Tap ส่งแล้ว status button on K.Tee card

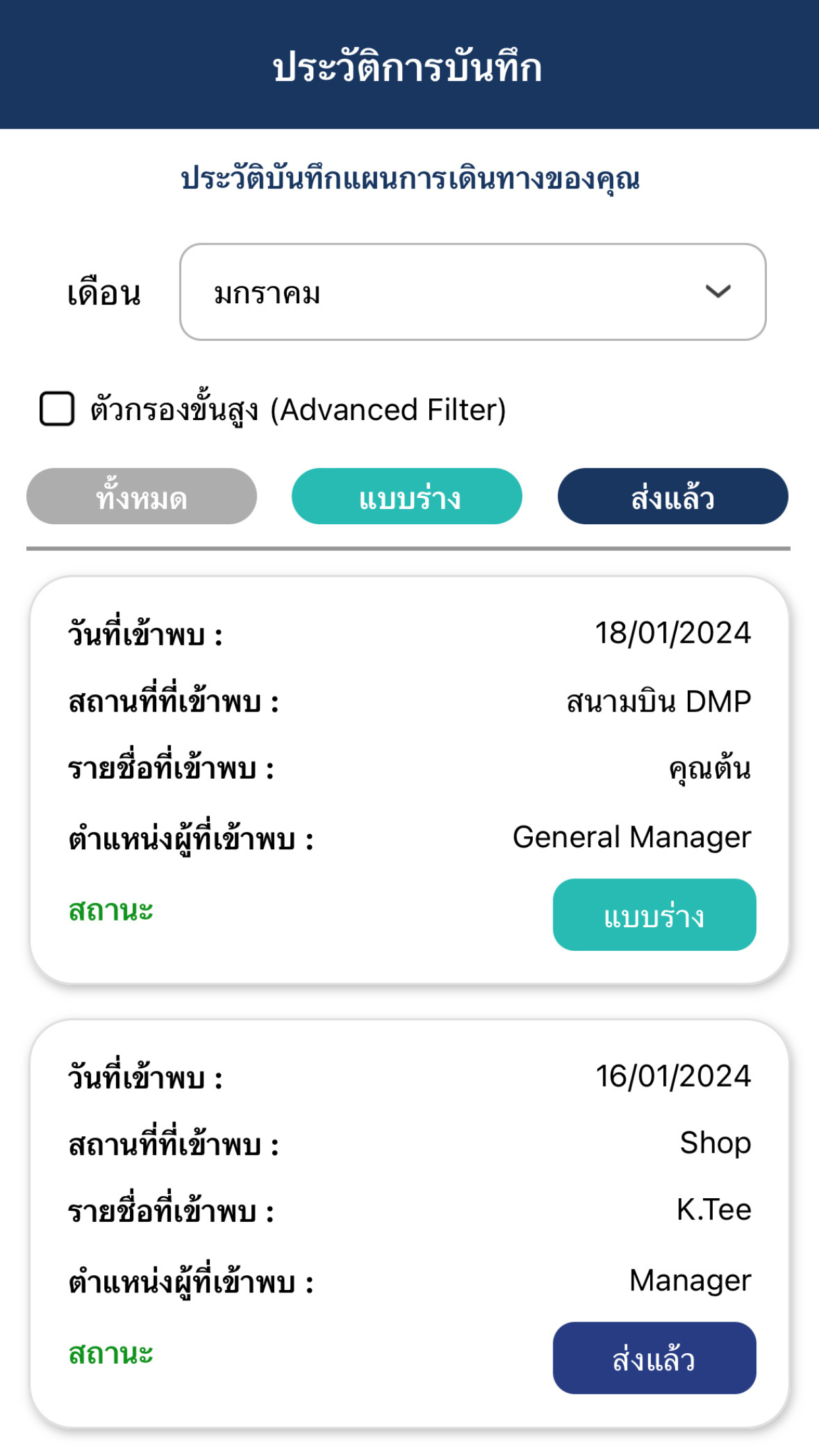654,1358
